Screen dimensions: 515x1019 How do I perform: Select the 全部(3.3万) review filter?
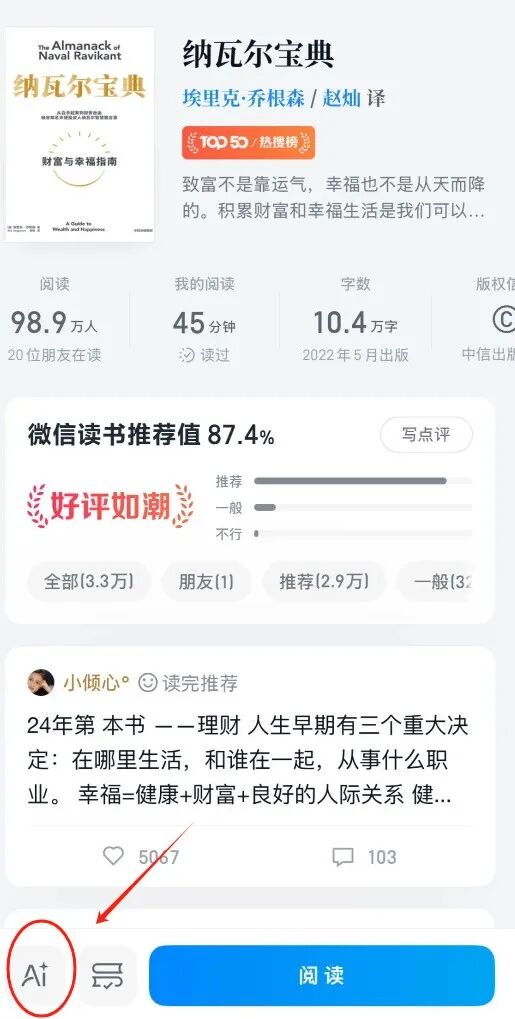[89, 581]
